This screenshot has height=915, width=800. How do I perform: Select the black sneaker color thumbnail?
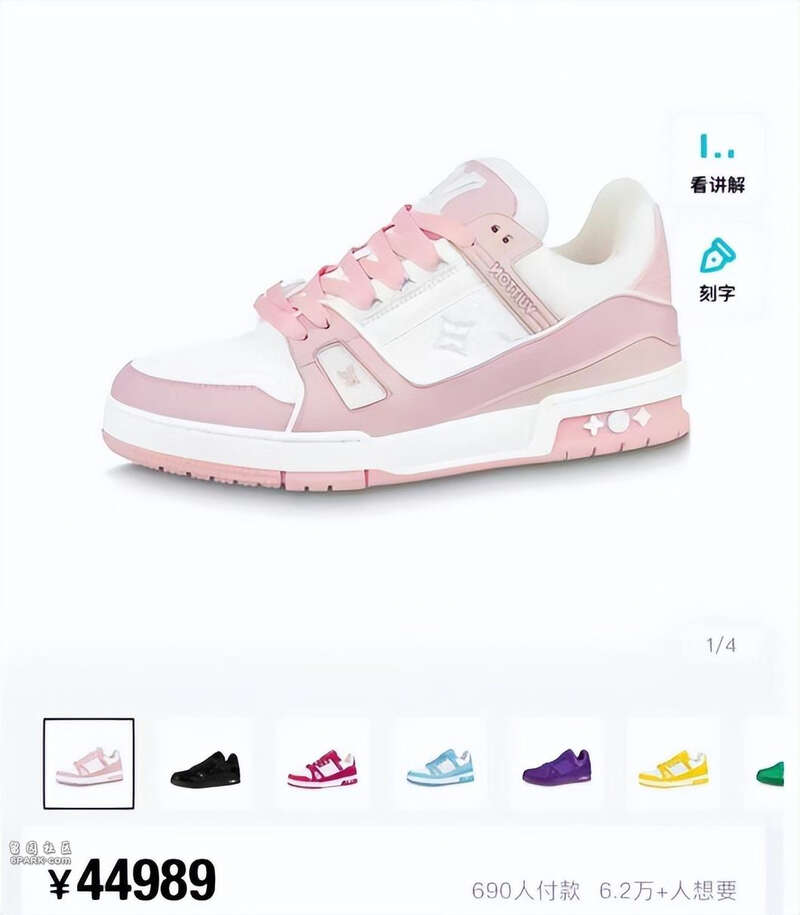coord(205,765)
